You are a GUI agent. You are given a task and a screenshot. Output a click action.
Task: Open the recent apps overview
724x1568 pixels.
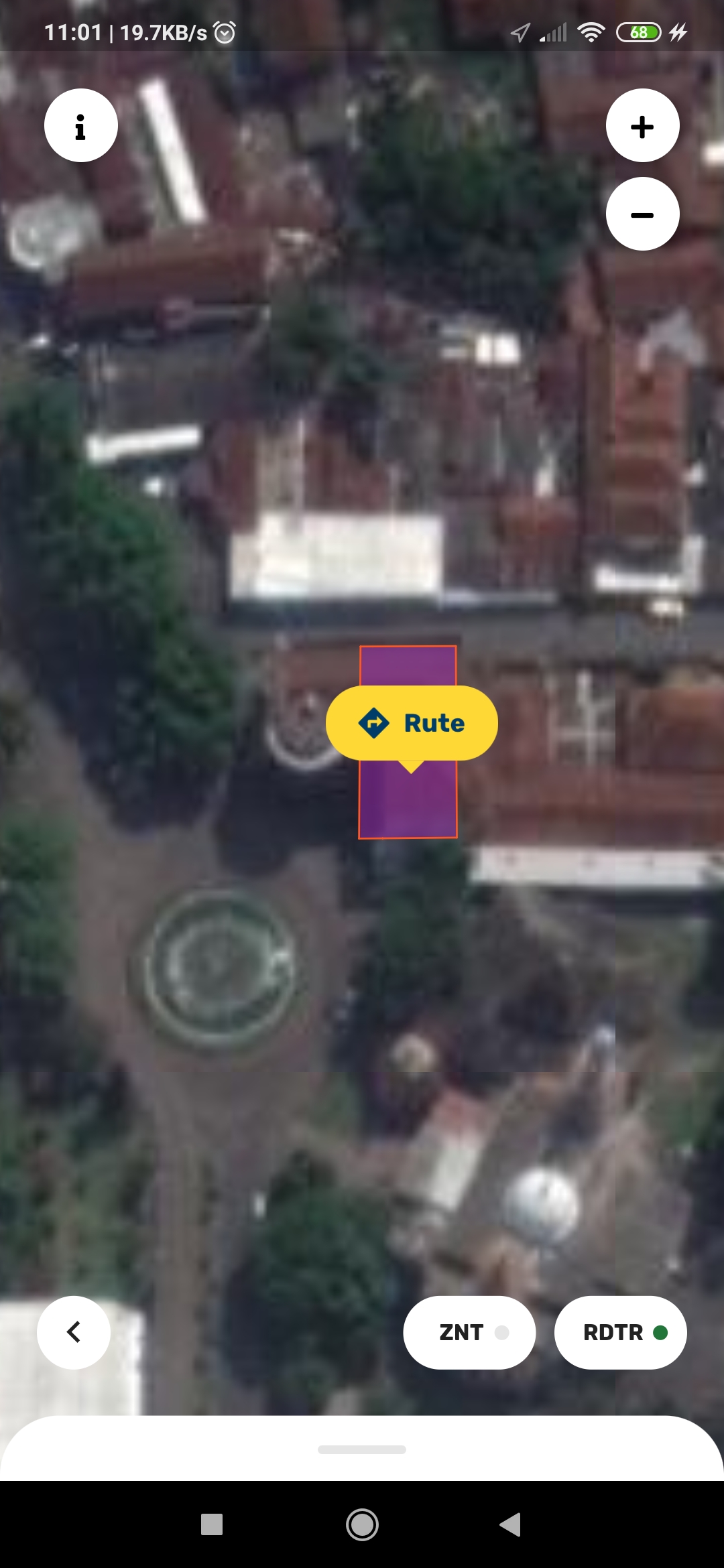[x=212, y=1525]
